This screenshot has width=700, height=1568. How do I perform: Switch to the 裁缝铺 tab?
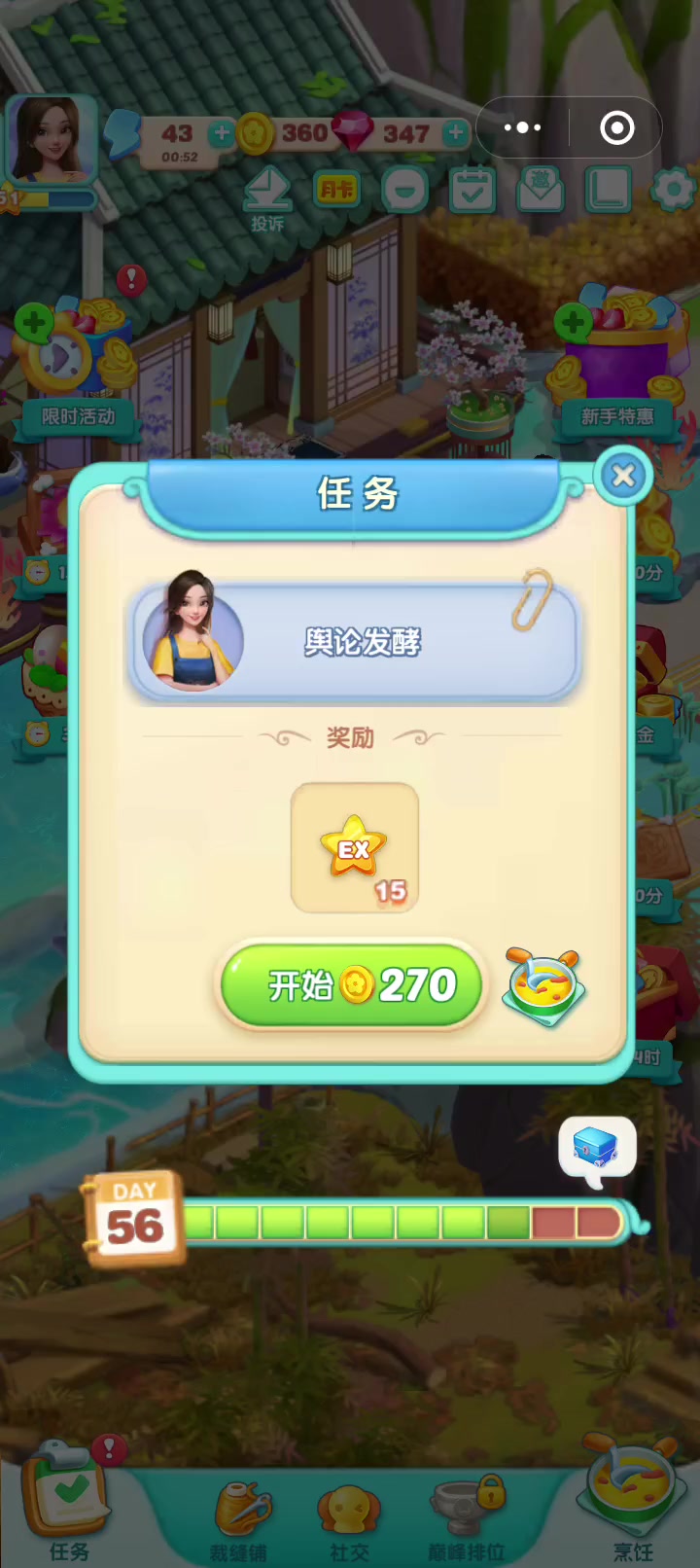[239, 1522]
